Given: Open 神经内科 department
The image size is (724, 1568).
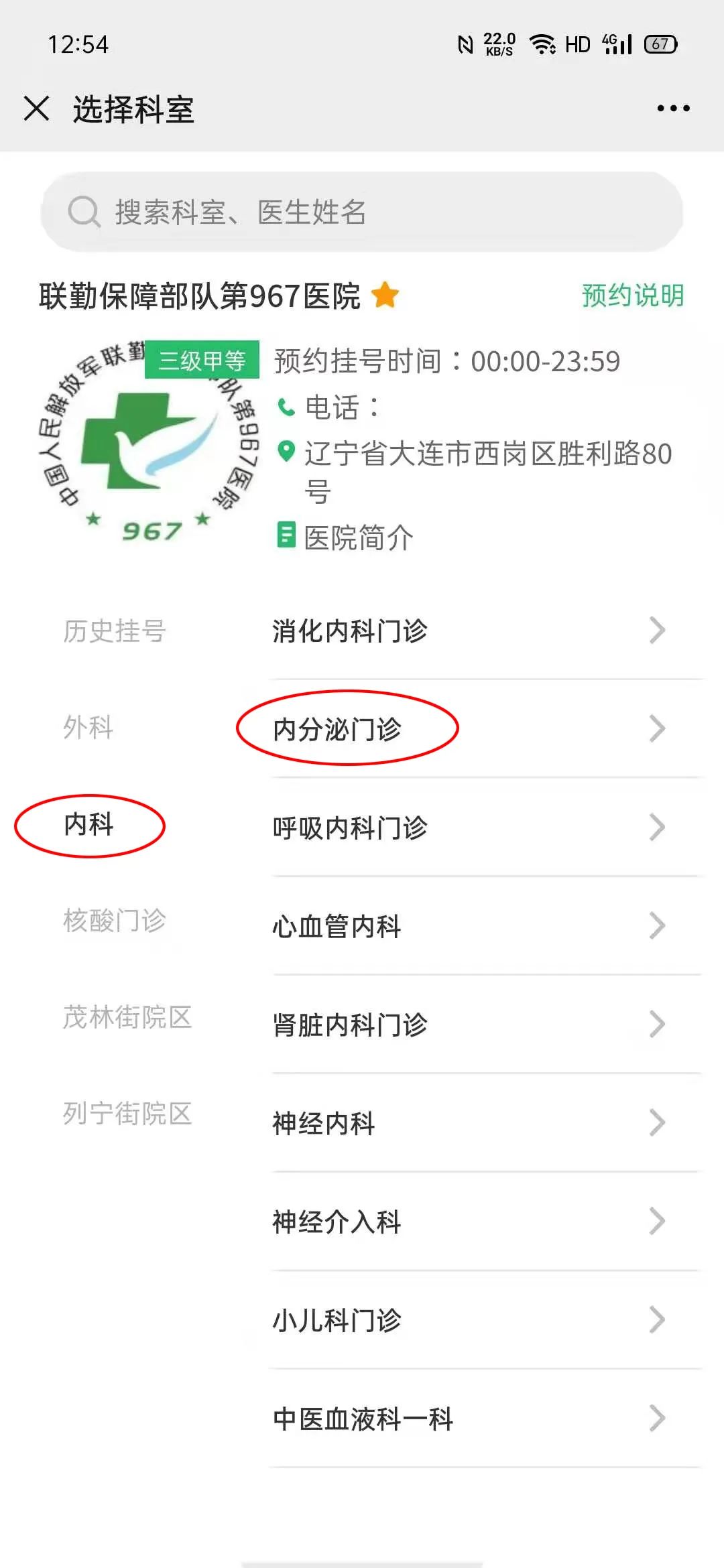Looking at the screenshot, I should [469, 1123].
